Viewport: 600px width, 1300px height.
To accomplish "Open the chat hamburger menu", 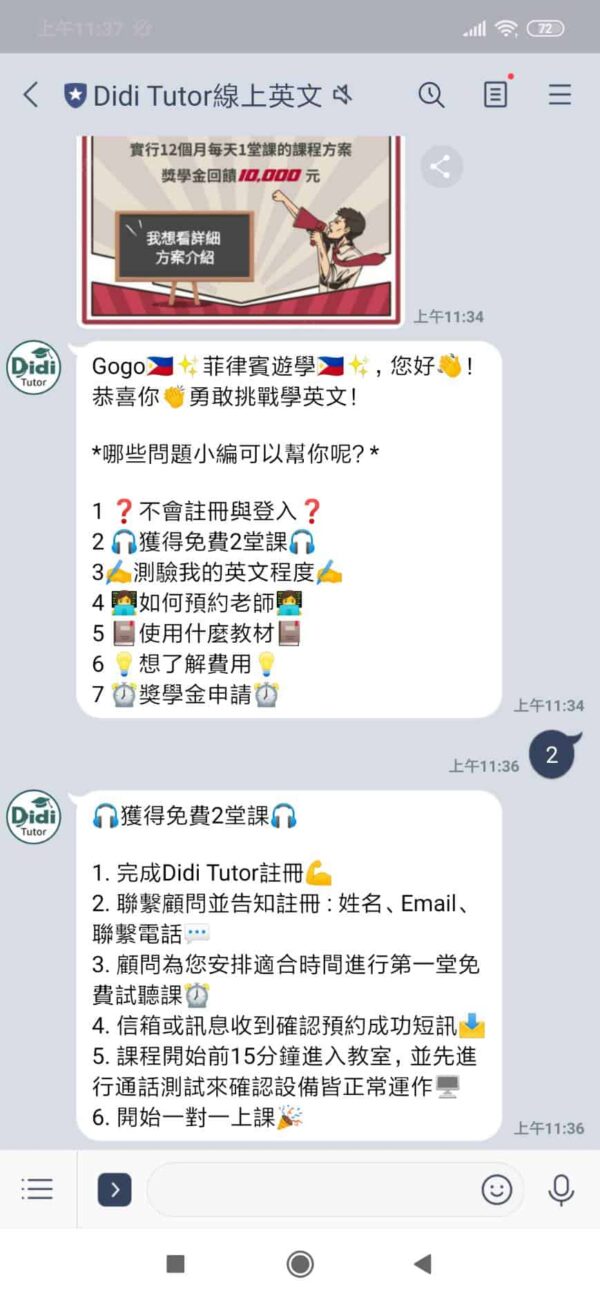I will 560,95.
